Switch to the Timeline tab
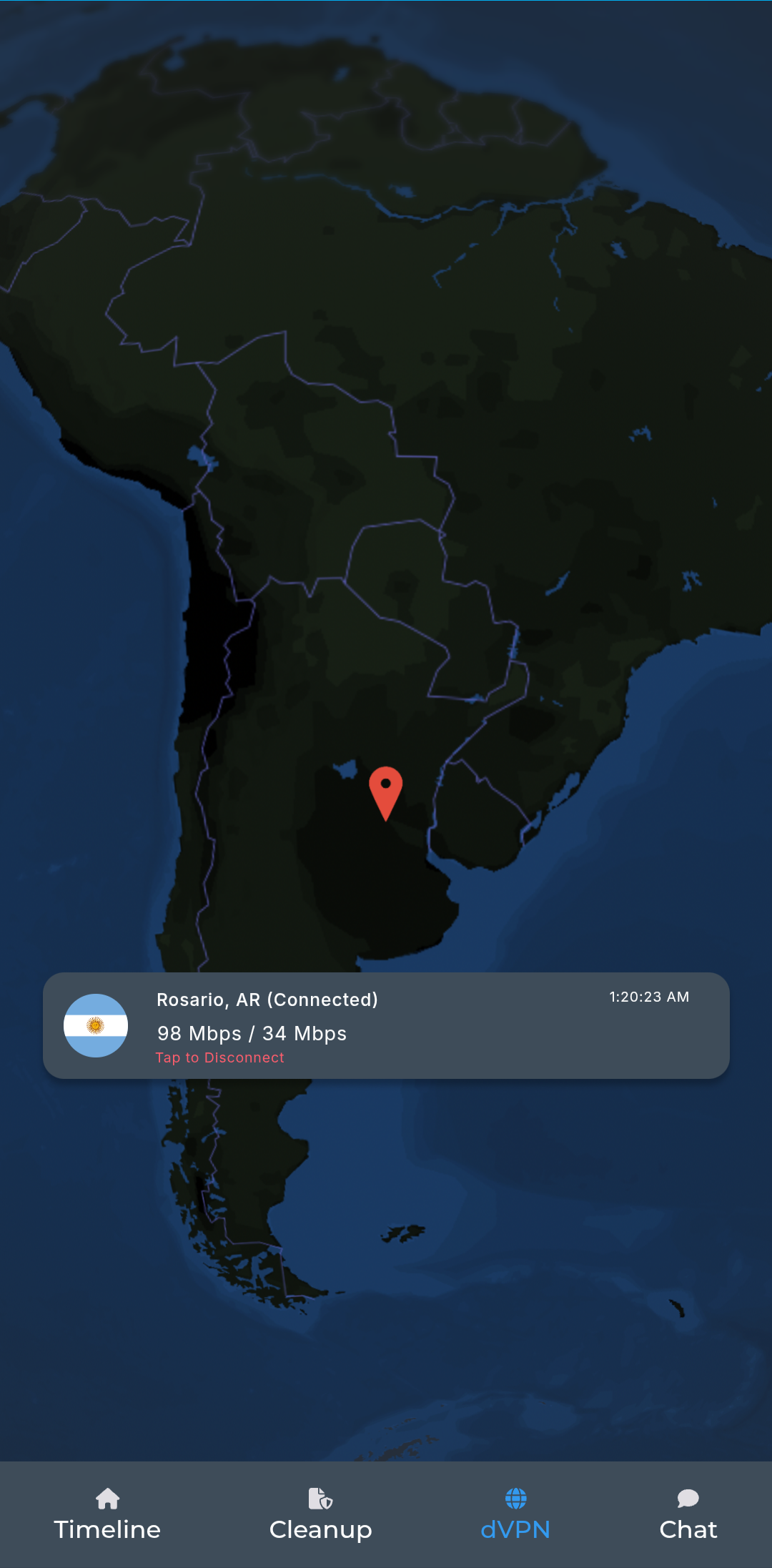This screenshot has height=1568, width=772. point(107,1514)
